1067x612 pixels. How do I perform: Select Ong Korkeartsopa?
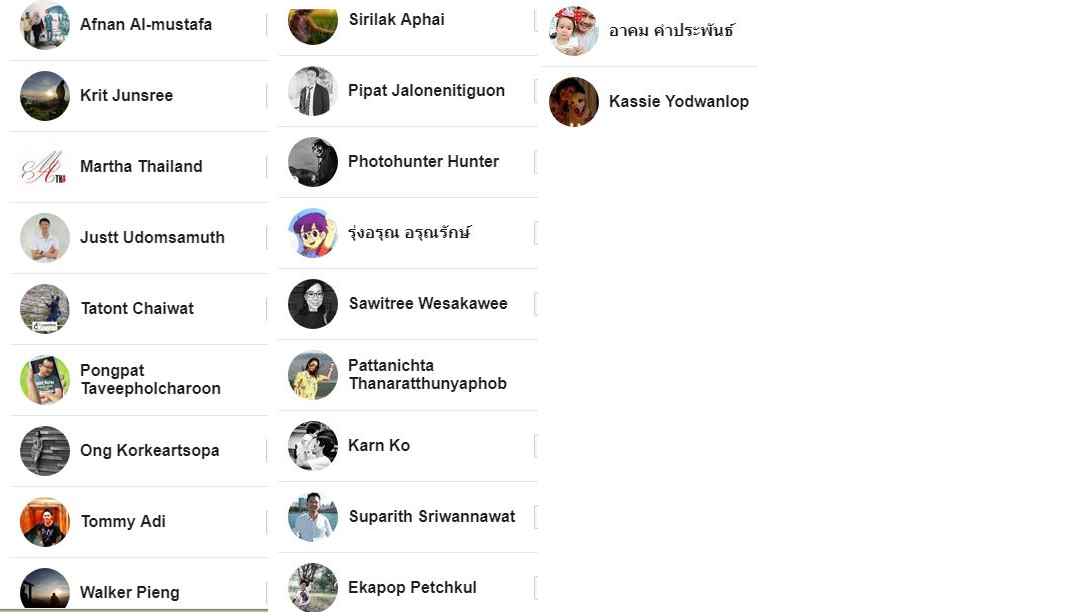149,451
